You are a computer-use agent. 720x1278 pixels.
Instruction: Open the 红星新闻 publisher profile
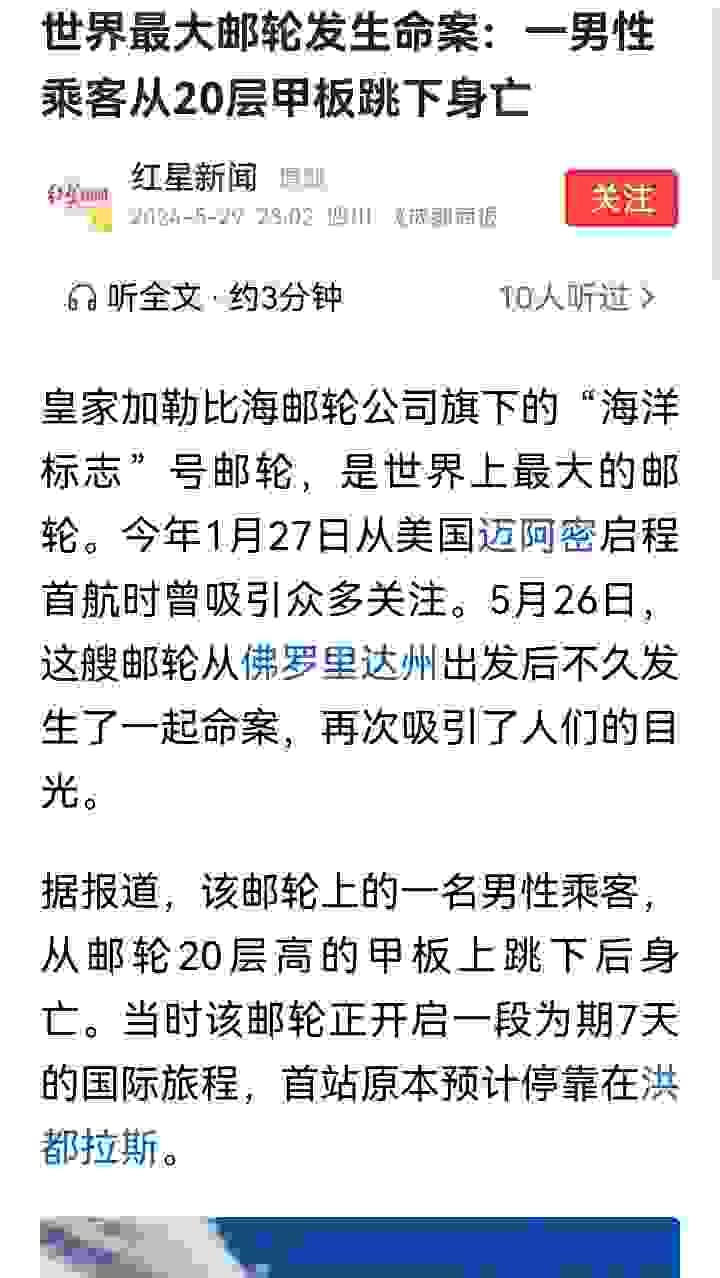(x=194, y=178)
